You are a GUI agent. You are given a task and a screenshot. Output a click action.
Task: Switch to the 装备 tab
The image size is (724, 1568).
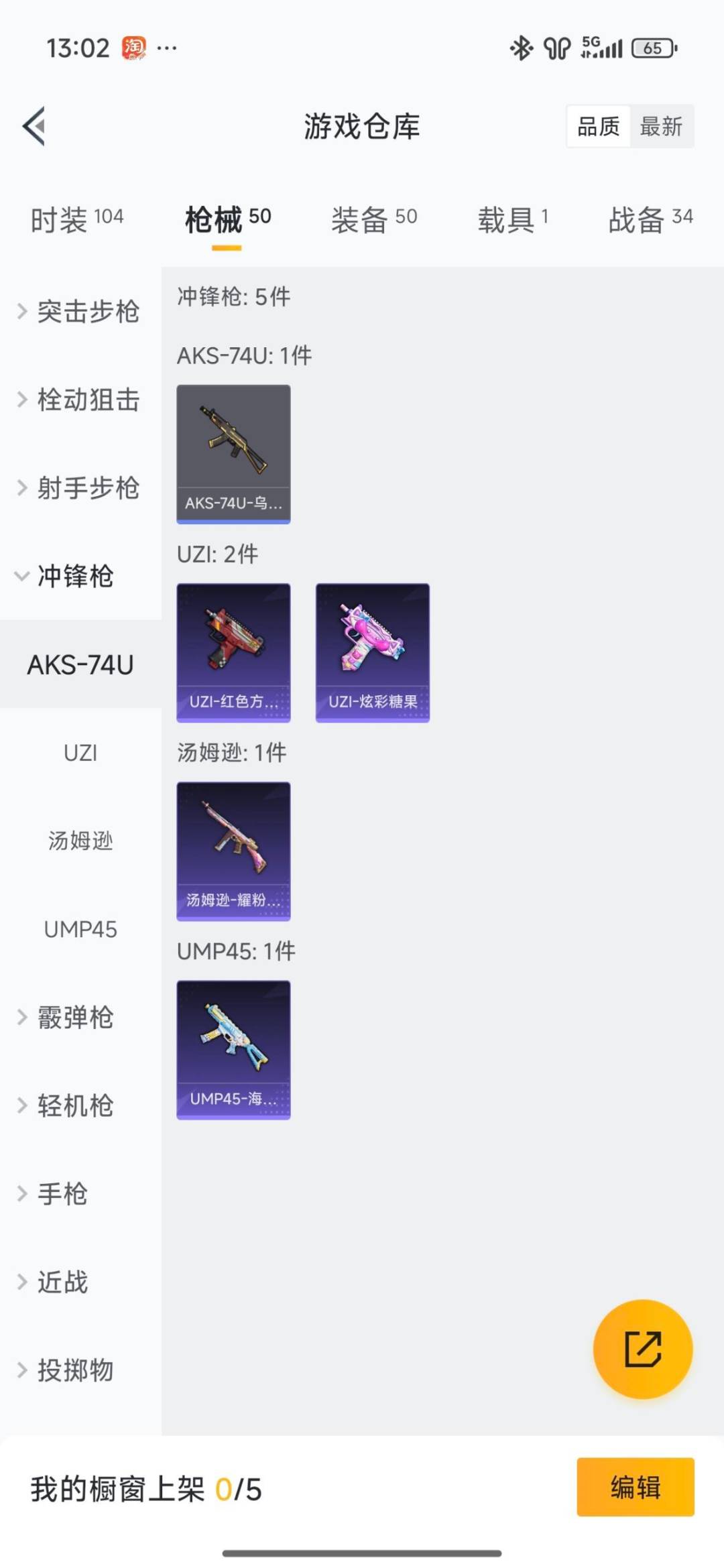(373, 219)
